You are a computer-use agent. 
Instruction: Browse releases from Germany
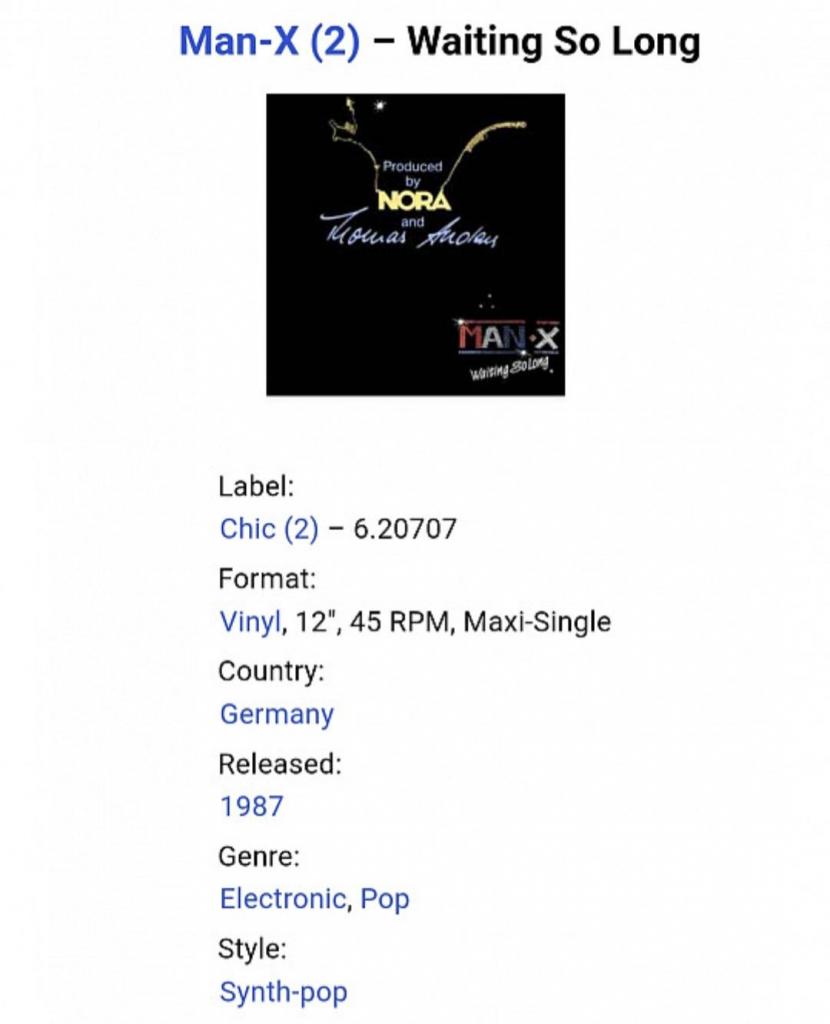(x=276, y=714)
